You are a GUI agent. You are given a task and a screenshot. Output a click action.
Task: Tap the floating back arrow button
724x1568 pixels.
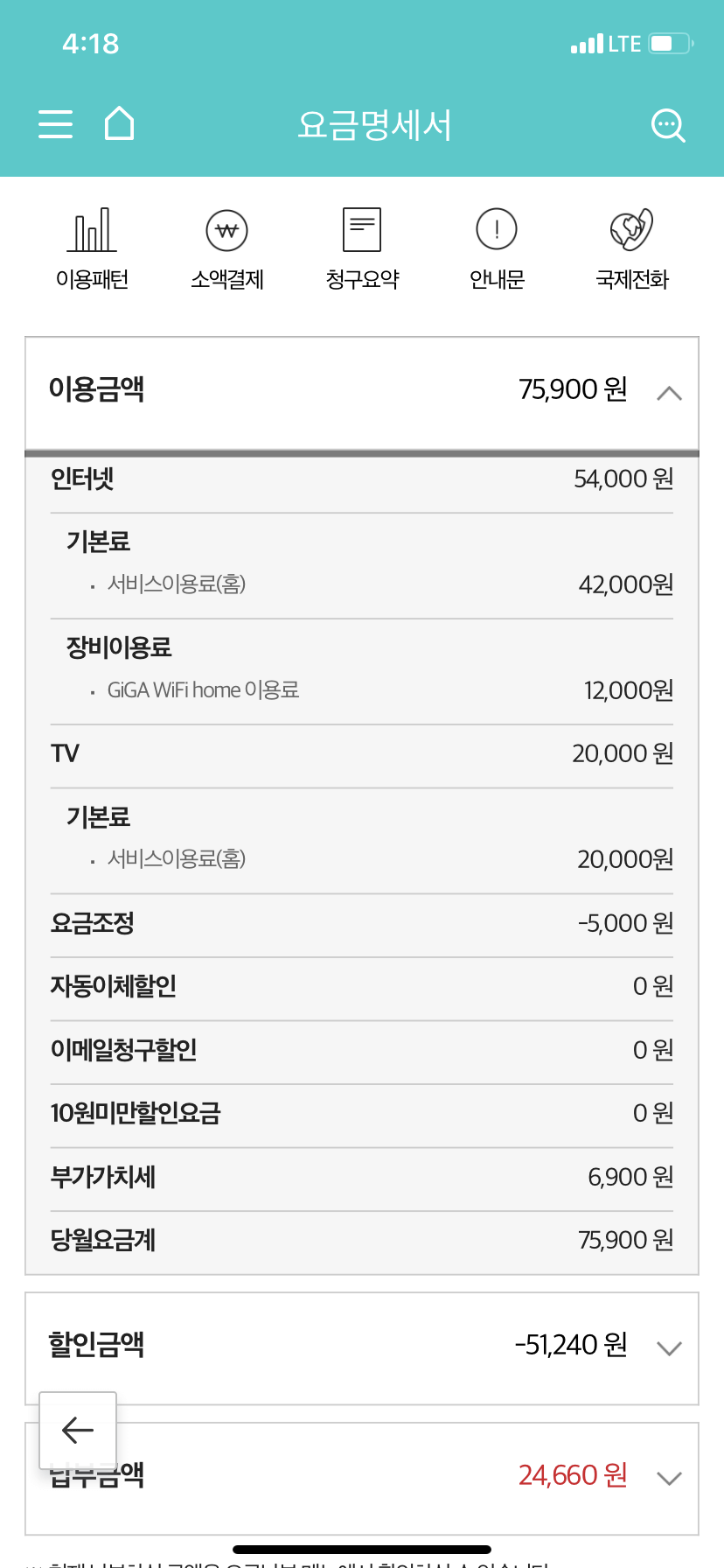78,1430
